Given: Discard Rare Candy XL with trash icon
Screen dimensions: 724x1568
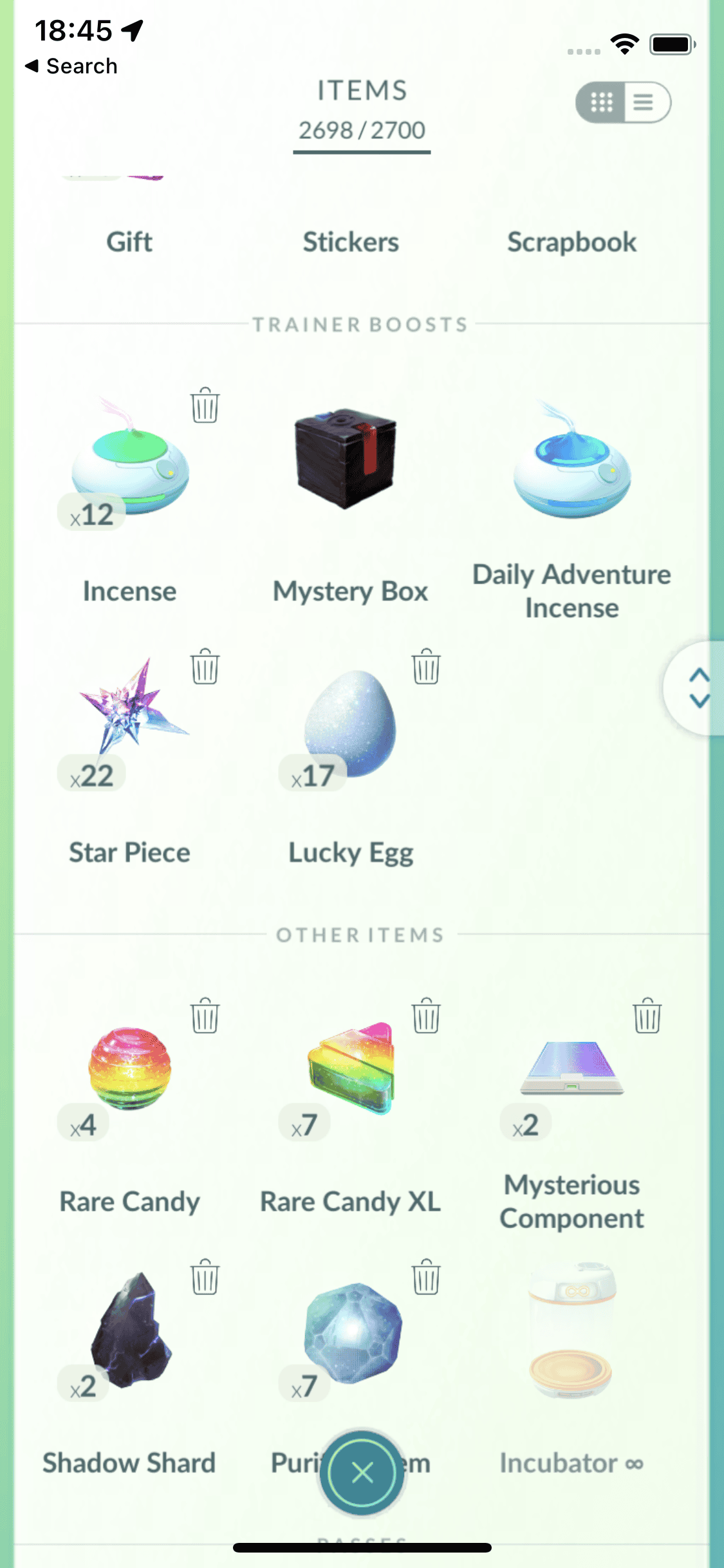Looking at the screenshot, I should [x=426, y=1016].
